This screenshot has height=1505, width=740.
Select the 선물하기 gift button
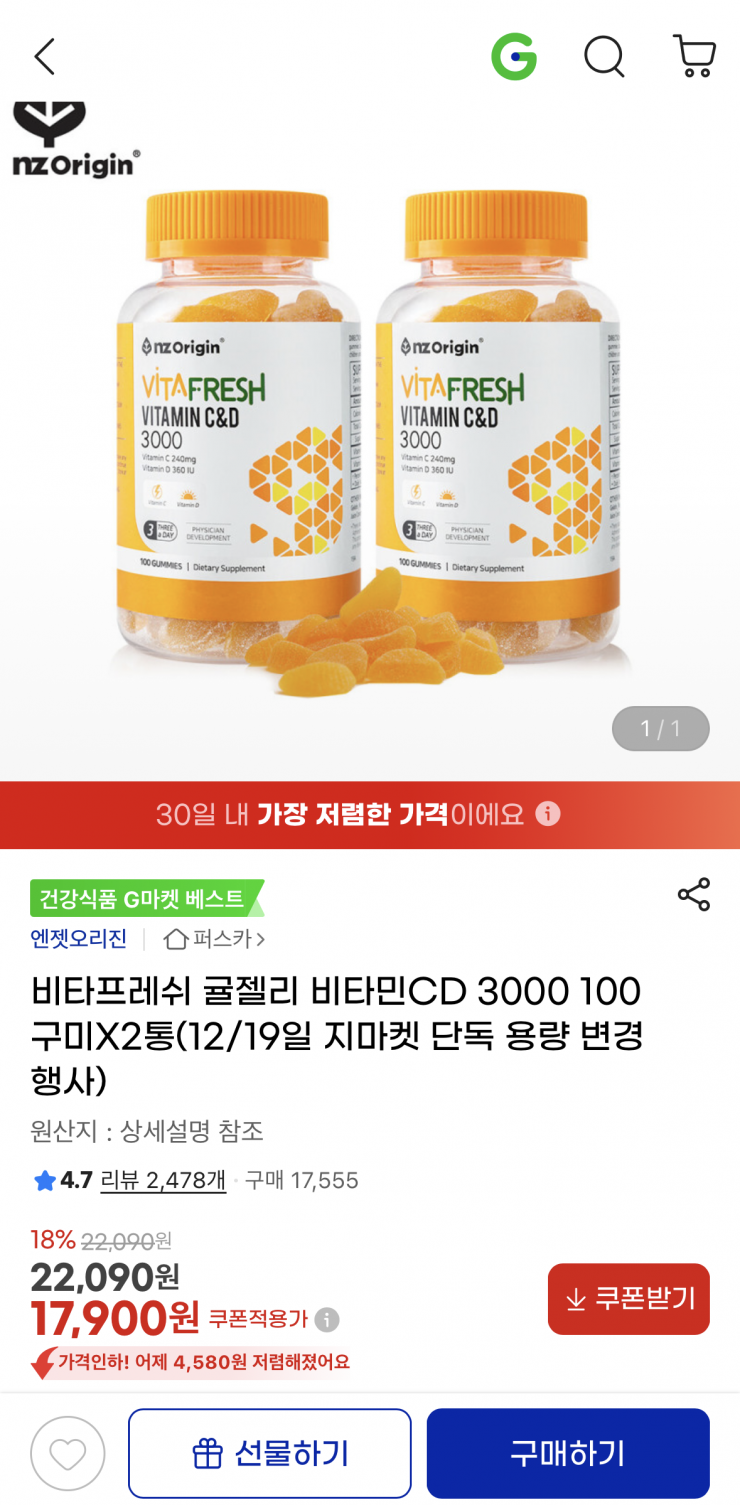(269, 1452)
